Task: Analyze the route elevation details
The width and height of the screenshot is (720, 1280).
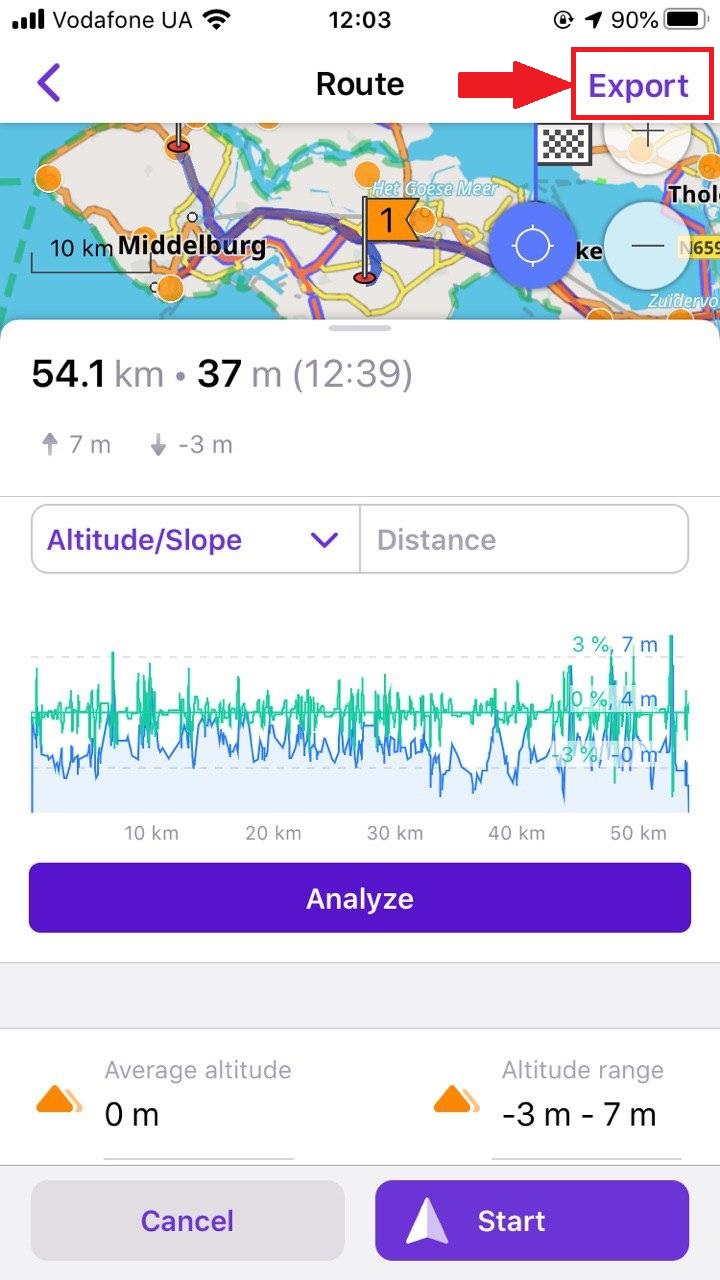Action: [x=360, y=898]
